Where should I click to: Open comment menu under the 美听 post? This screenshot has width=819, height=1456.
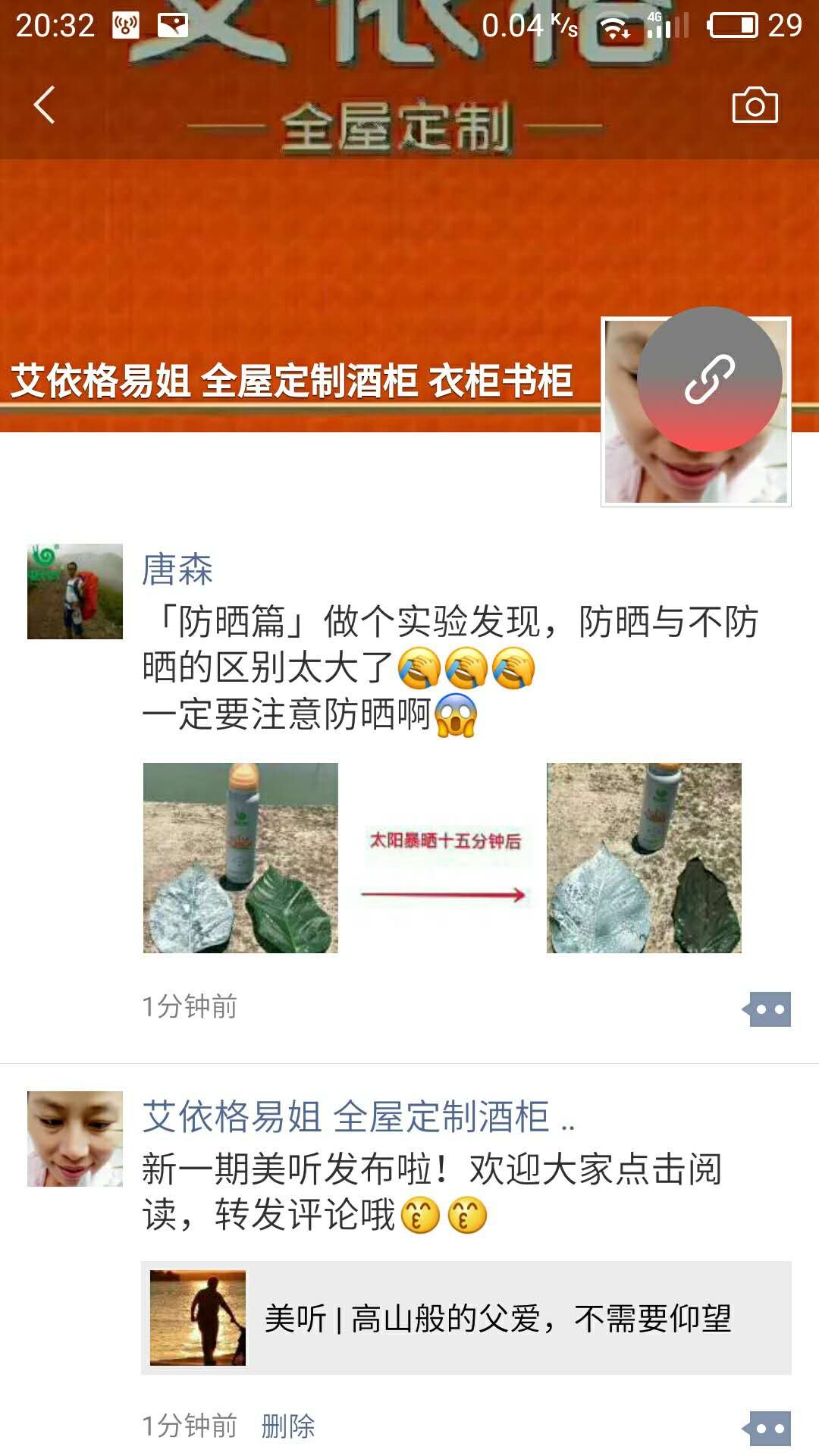(x=767, y=1429)
